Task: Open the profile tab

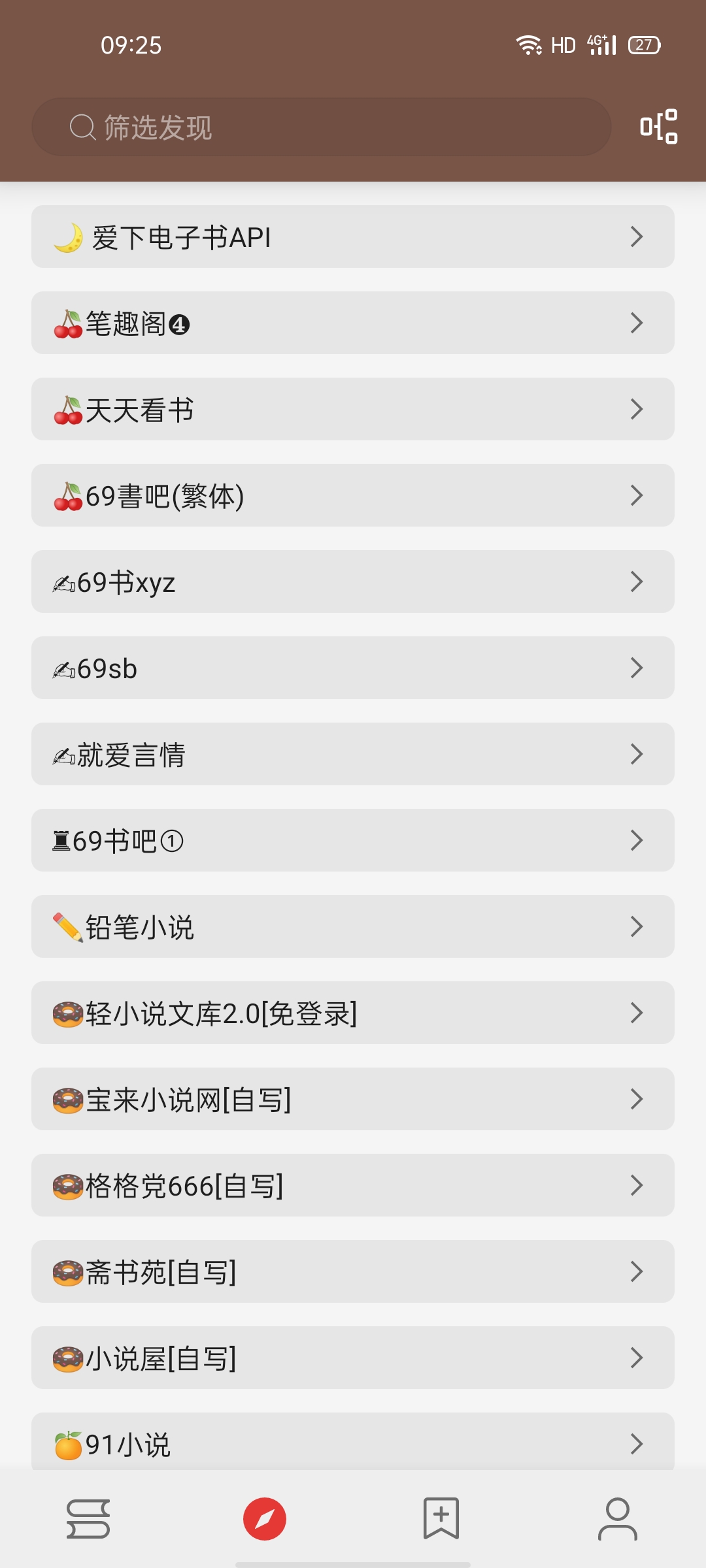Action: [617, 1518]
